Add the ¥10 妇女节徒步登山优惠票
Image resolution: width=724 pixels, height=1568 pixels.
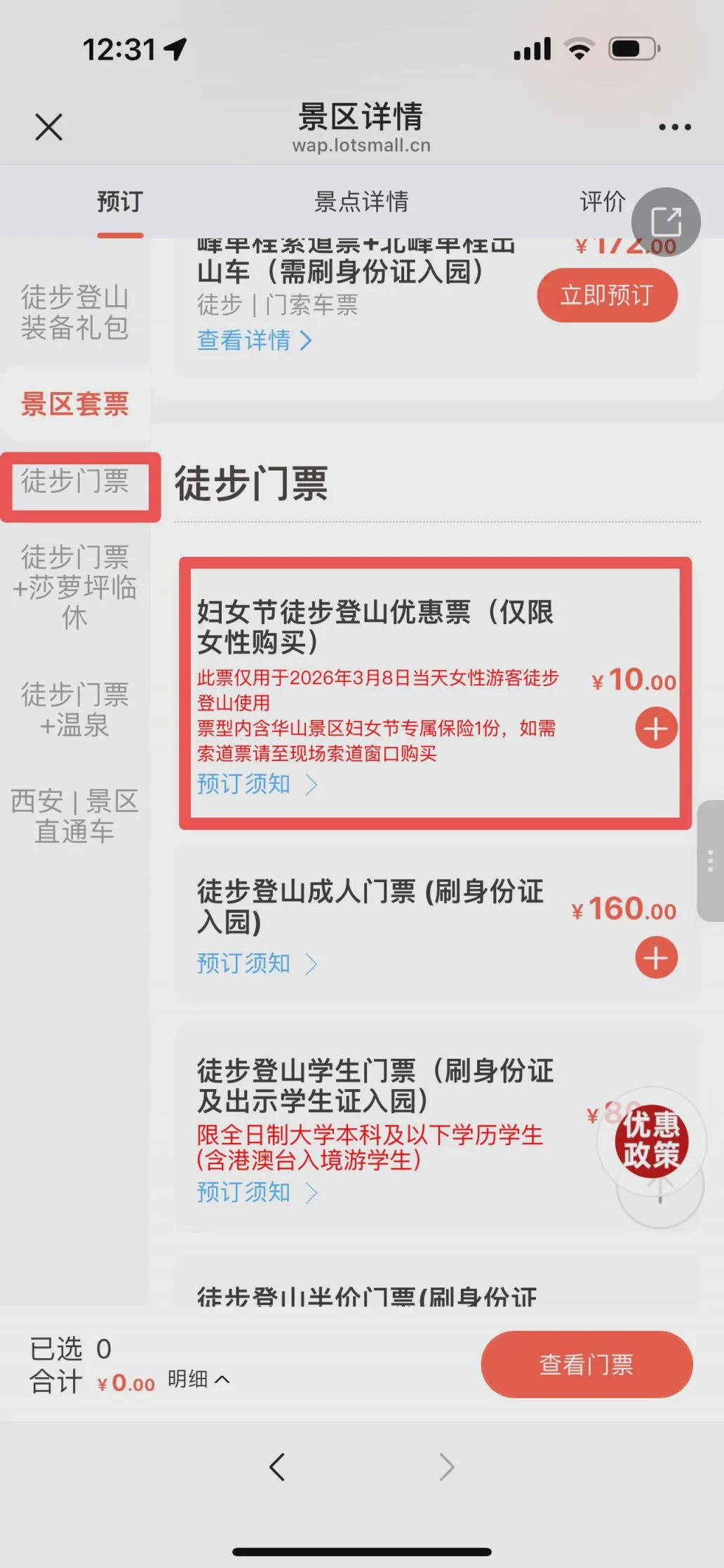pyautogui.click(x=655, y=729)
